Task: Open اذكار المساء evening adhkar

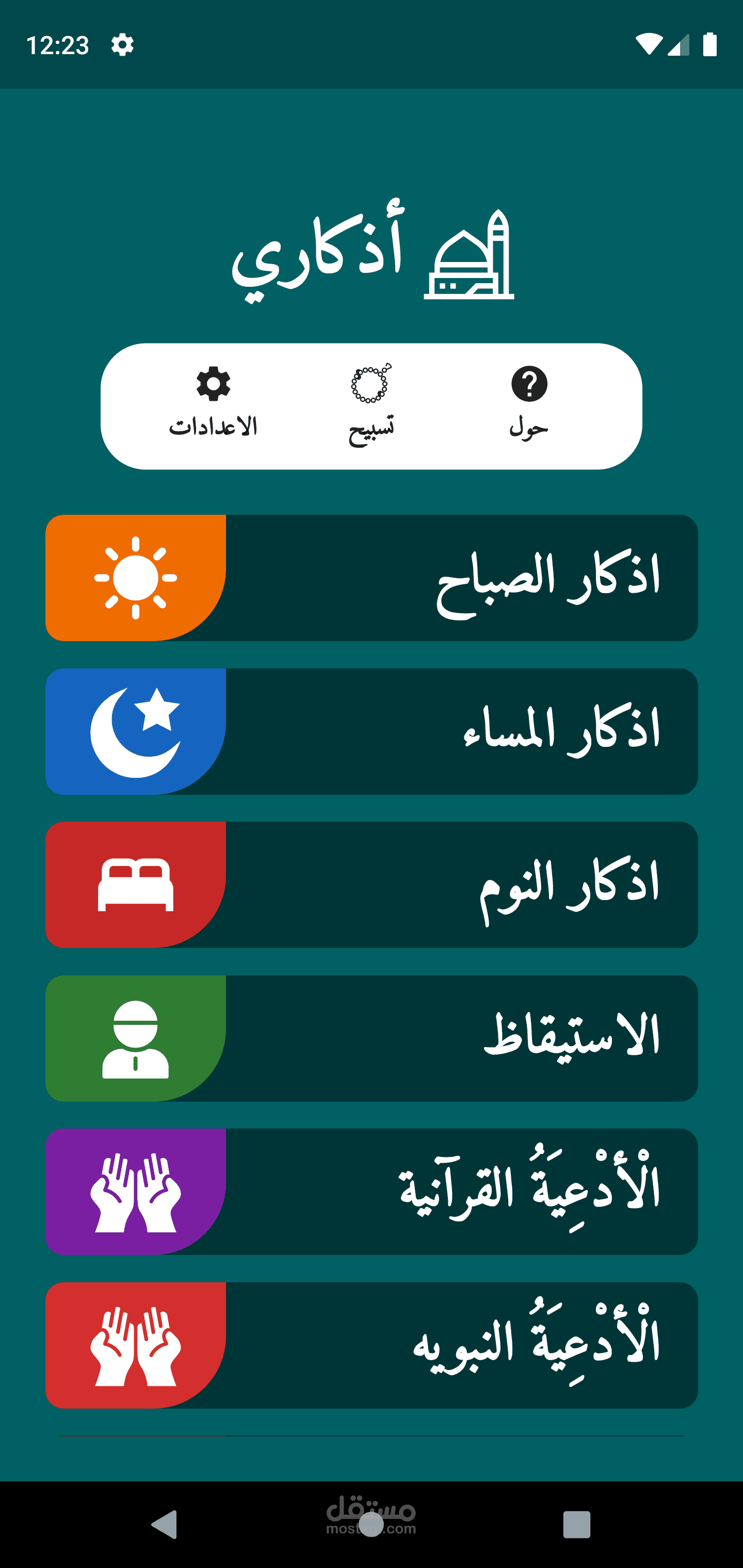Action: pos(372,731)
